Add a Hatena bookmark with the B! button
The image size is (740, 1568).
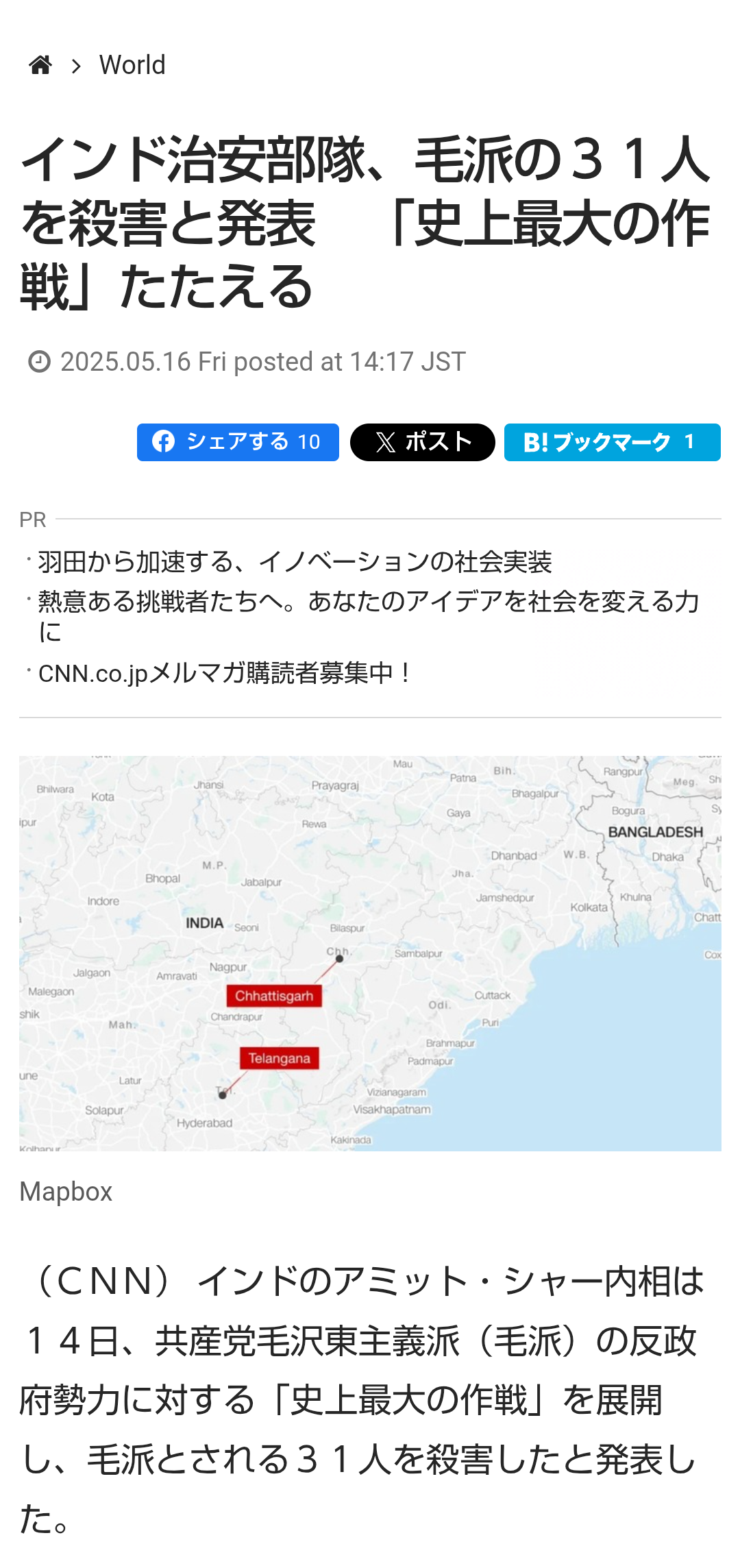click(x=612, y=442)
